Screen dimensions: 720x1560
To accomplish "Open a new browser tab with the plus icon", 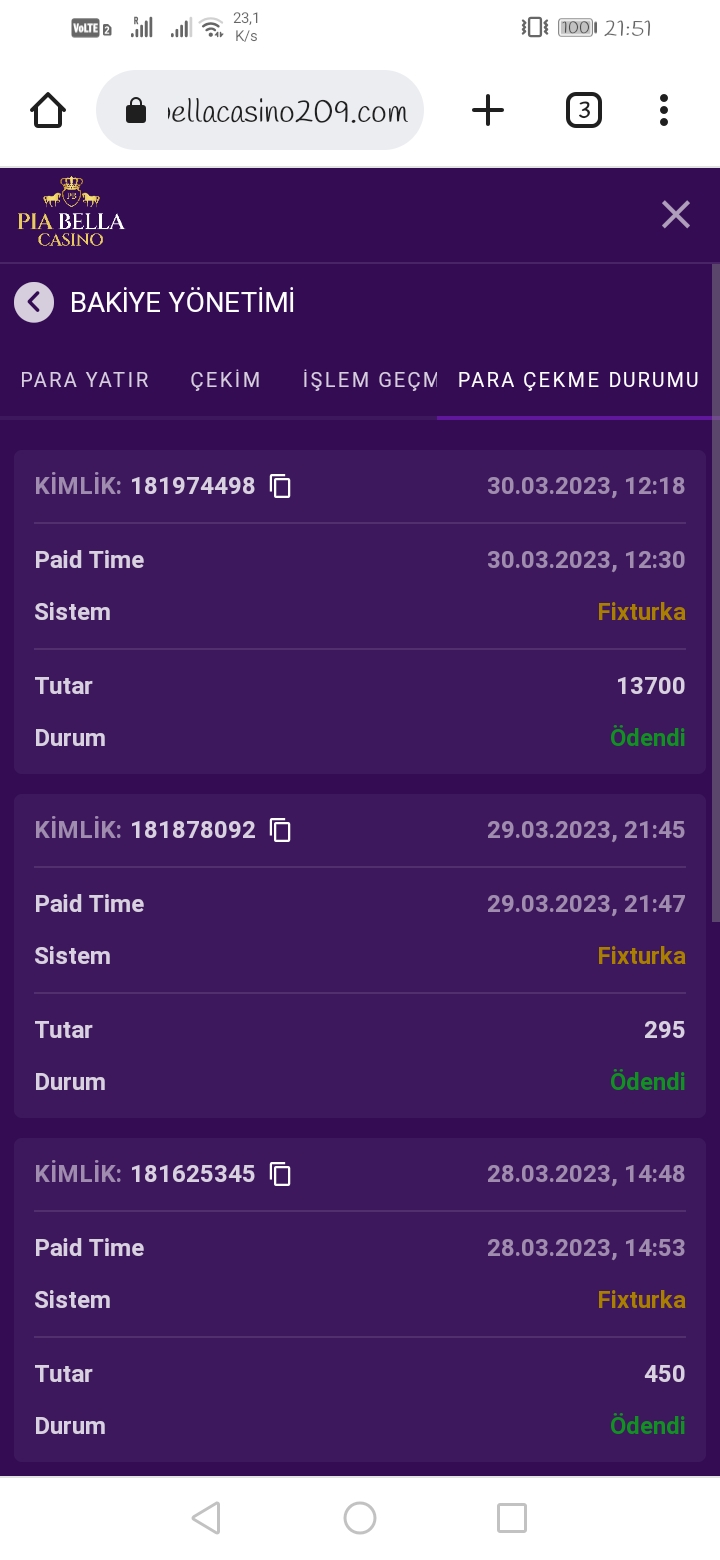I will coord(487,110).
